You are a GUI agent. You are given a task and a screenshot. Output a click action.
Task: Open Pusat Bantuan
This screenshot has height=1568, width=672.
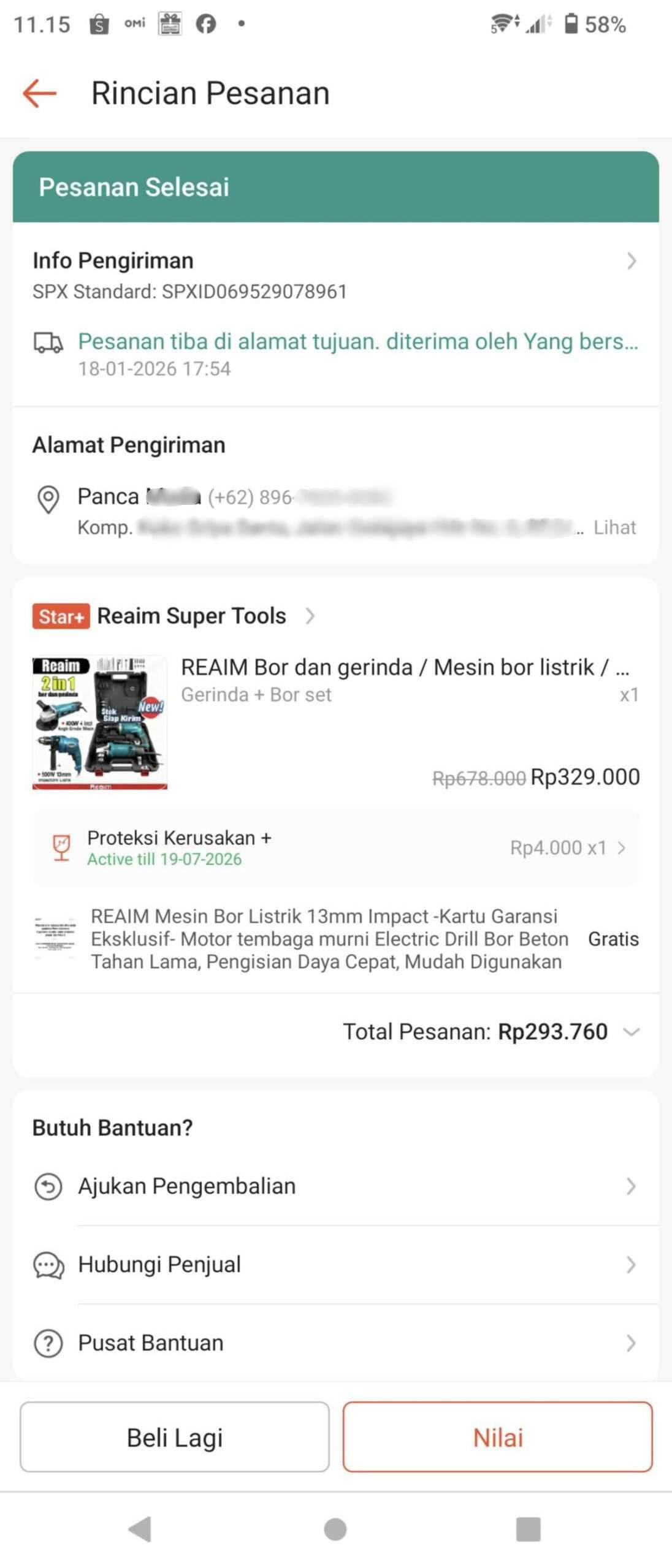click(335, 1343)
